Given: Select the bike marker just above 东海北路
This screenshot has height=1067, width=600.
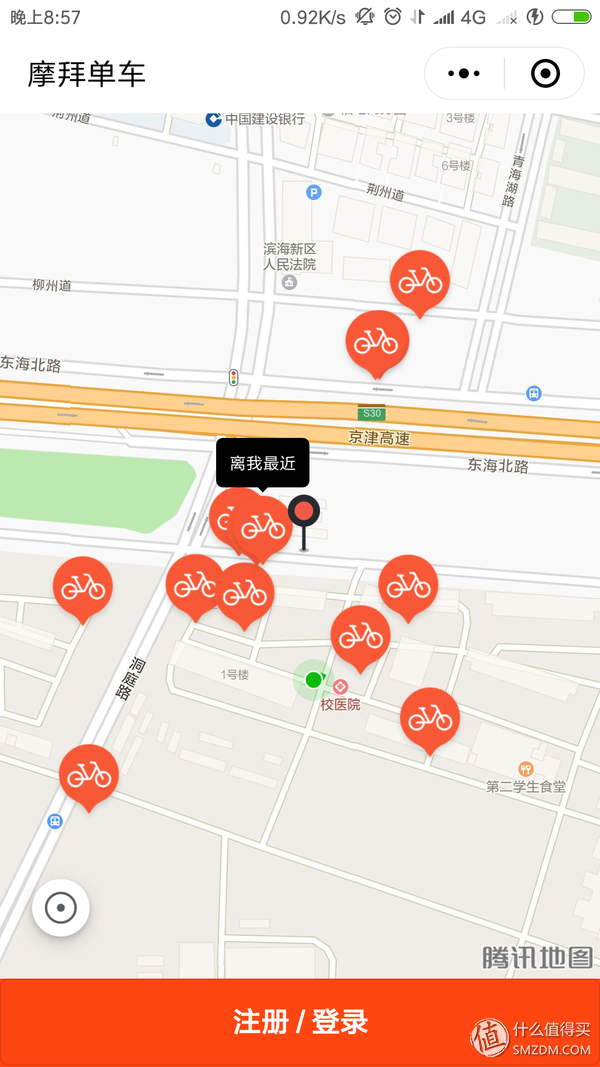Looking at the screenshot, I should [x=377, y=340].
